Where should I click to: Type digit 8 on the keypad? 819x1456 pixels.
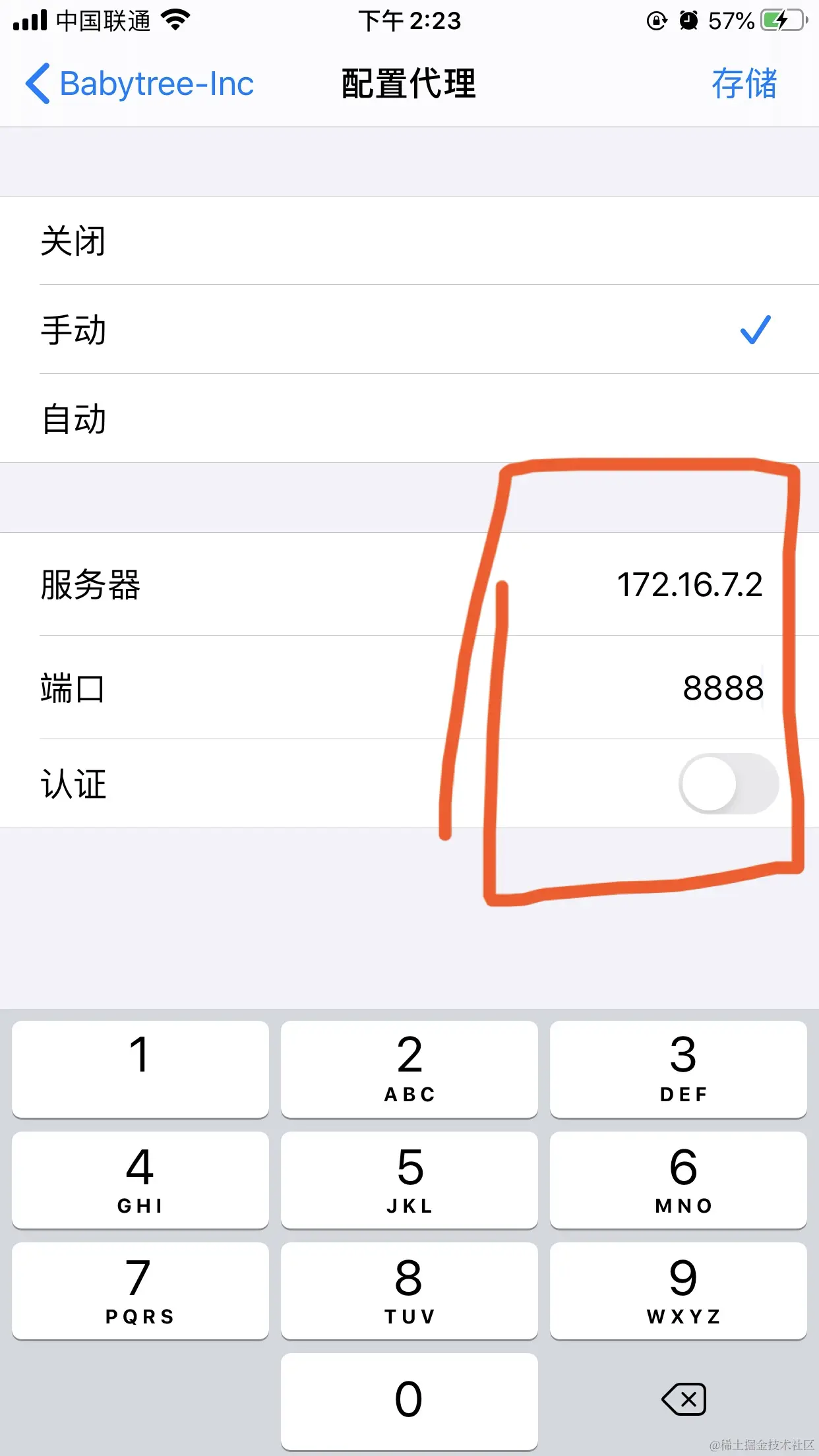(x=409, y=1290)
